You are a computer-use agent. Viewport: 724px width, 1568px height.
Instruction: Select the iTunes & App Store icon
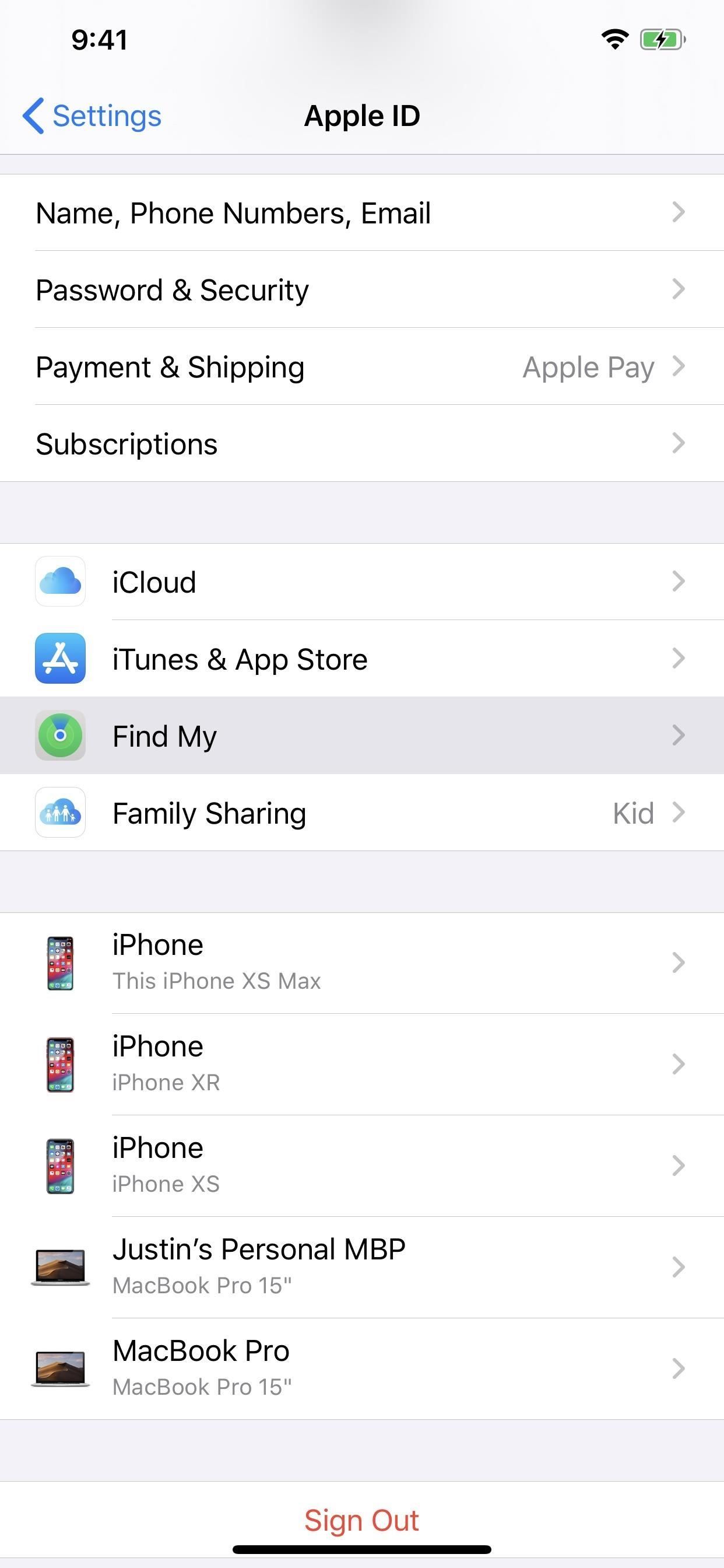point(60,659)
